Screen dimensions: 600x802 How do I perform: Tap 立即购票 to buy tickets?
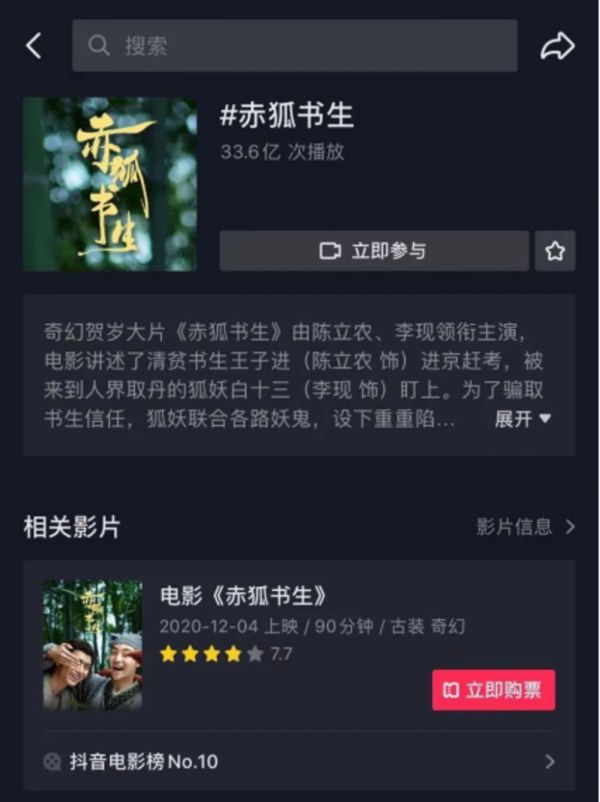coord(493,690)
